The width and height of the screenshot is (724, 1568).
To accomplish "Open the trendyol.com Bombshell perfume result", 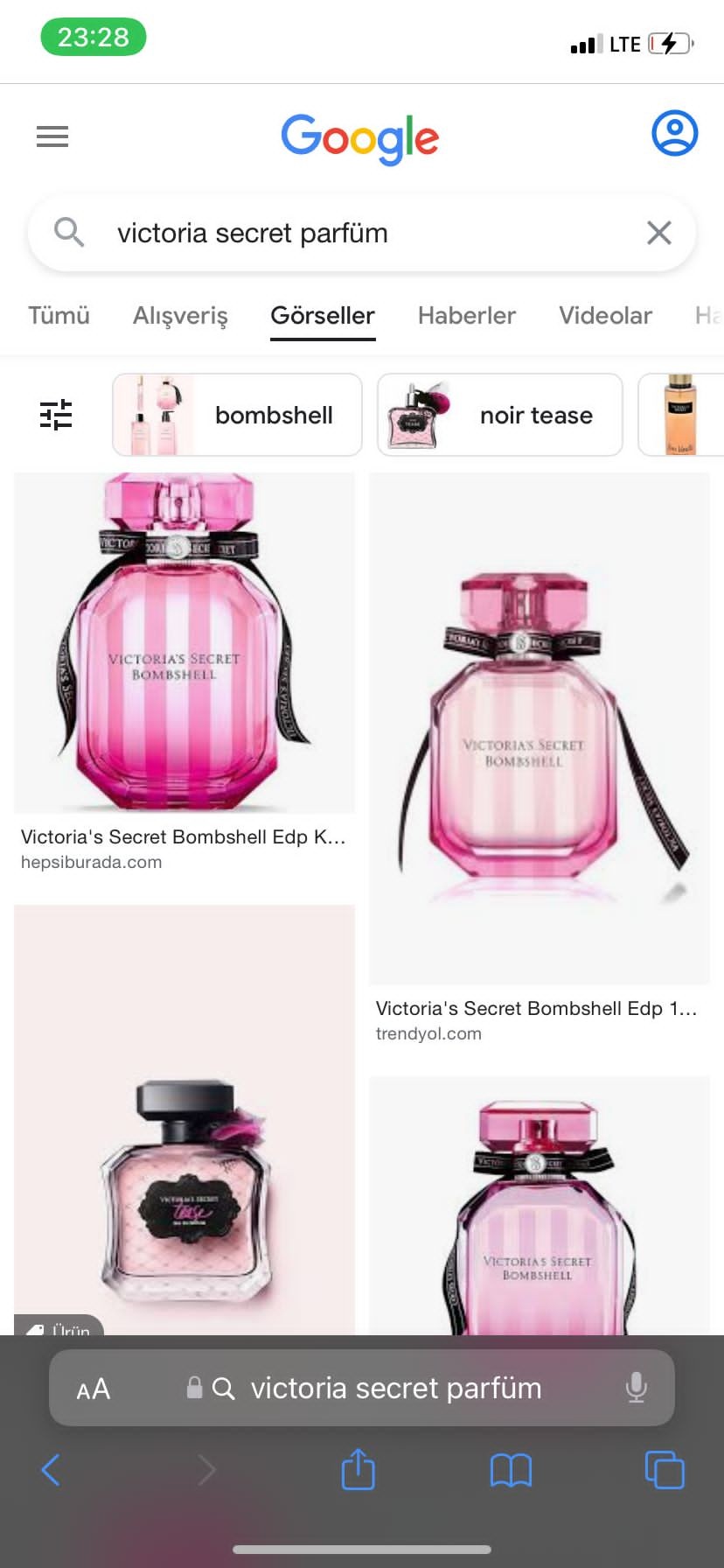I will click(x=540, y=758).
